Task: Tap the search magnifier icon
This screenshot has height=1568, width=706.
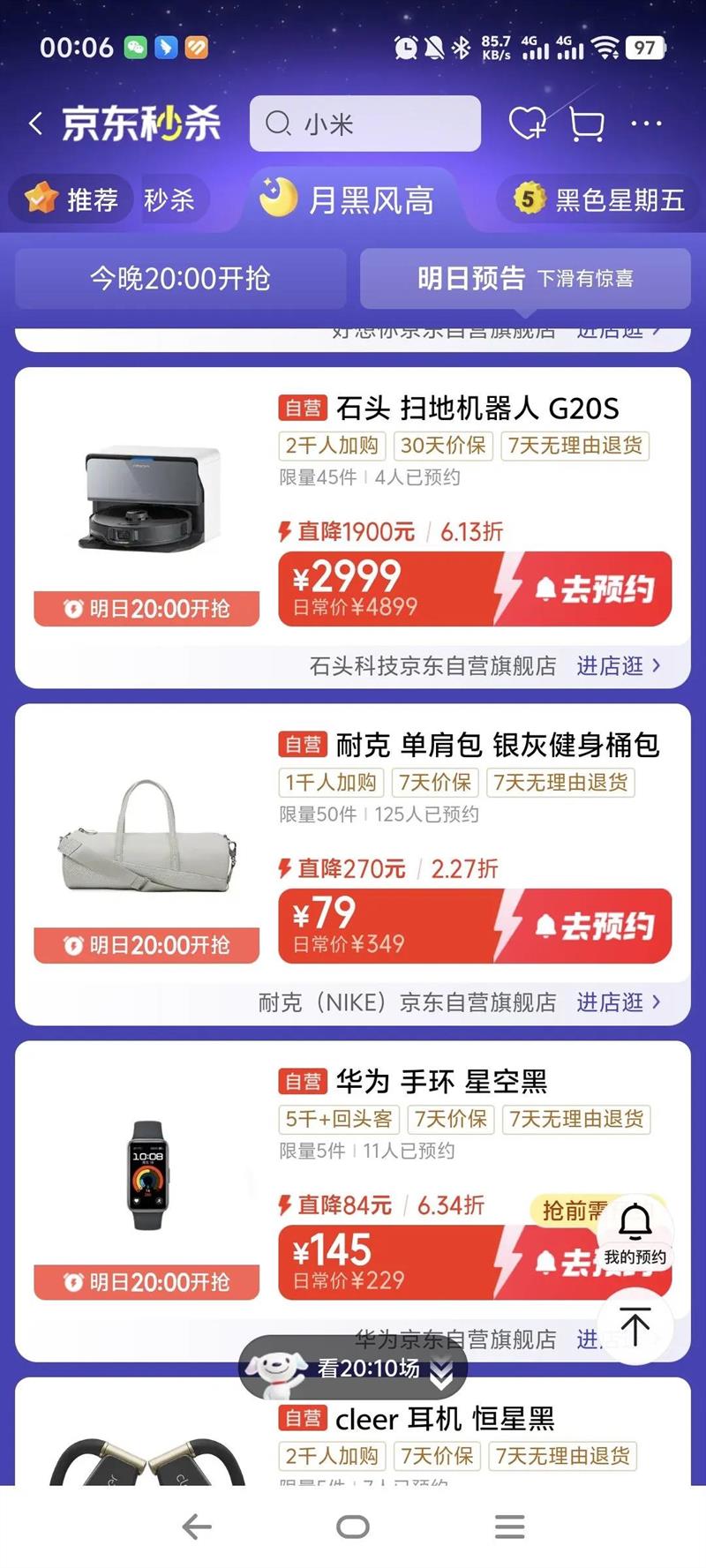Action: coord(278,124)
